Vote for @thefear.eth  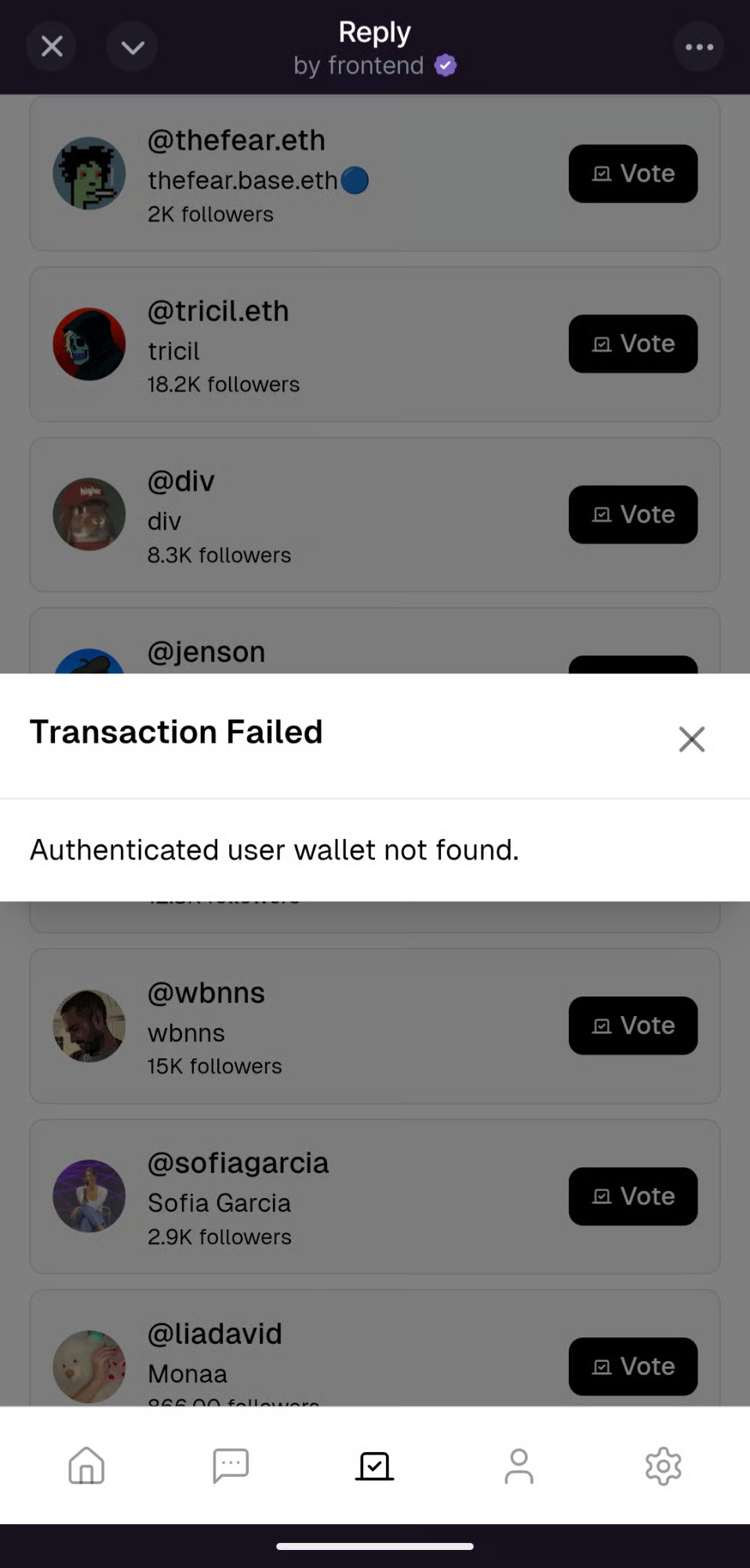pos(632,173)
